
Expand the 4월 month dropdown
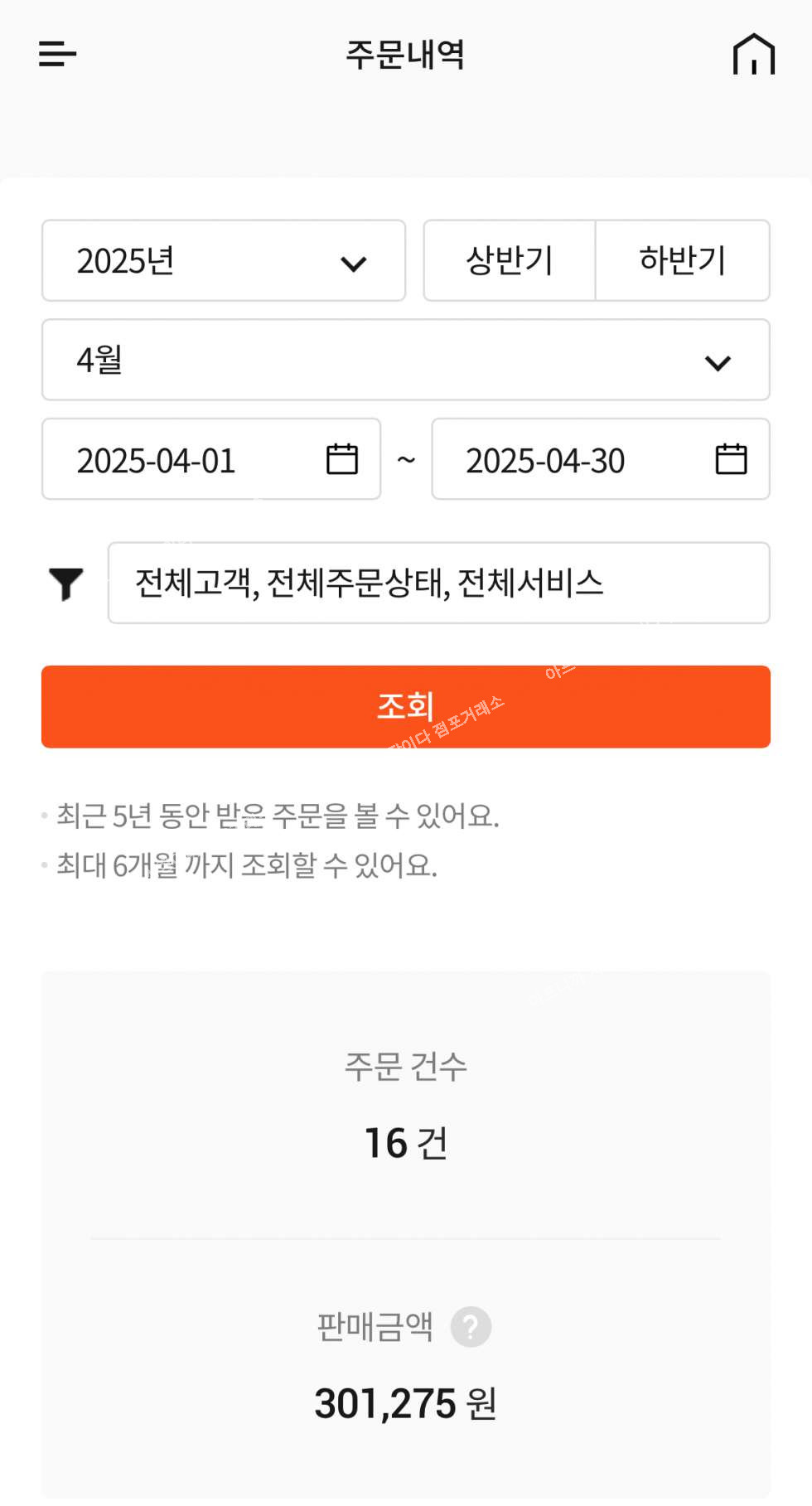point(406,360)
